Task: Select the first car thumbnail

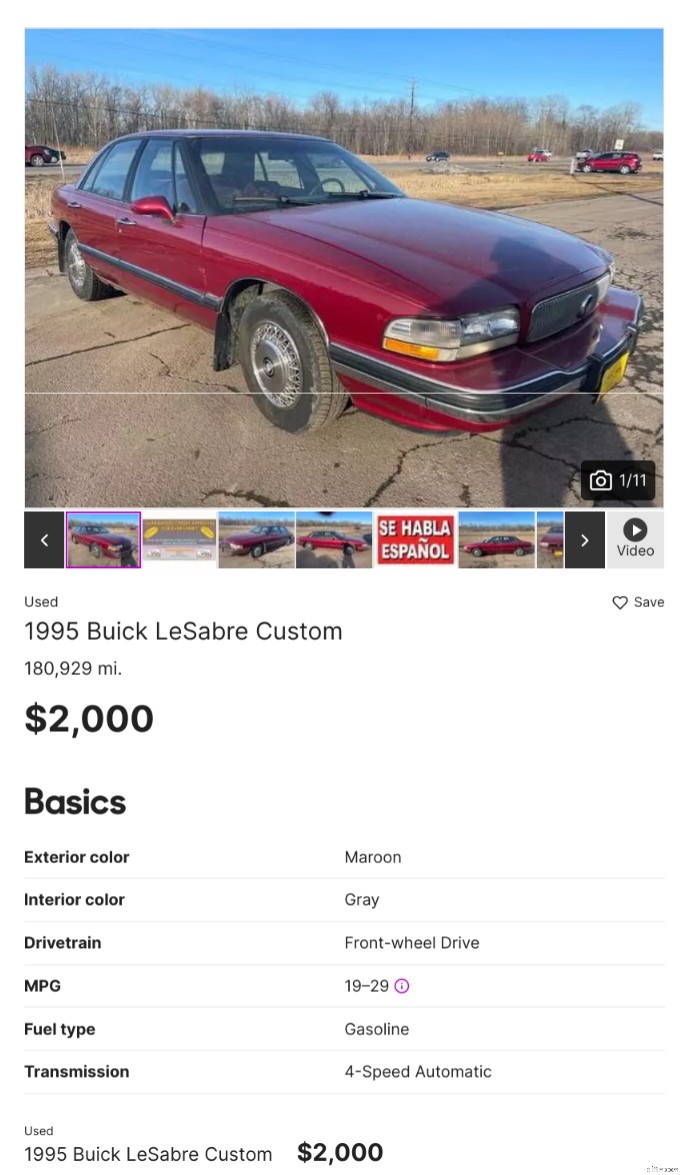Action: [x=104, y=540]
